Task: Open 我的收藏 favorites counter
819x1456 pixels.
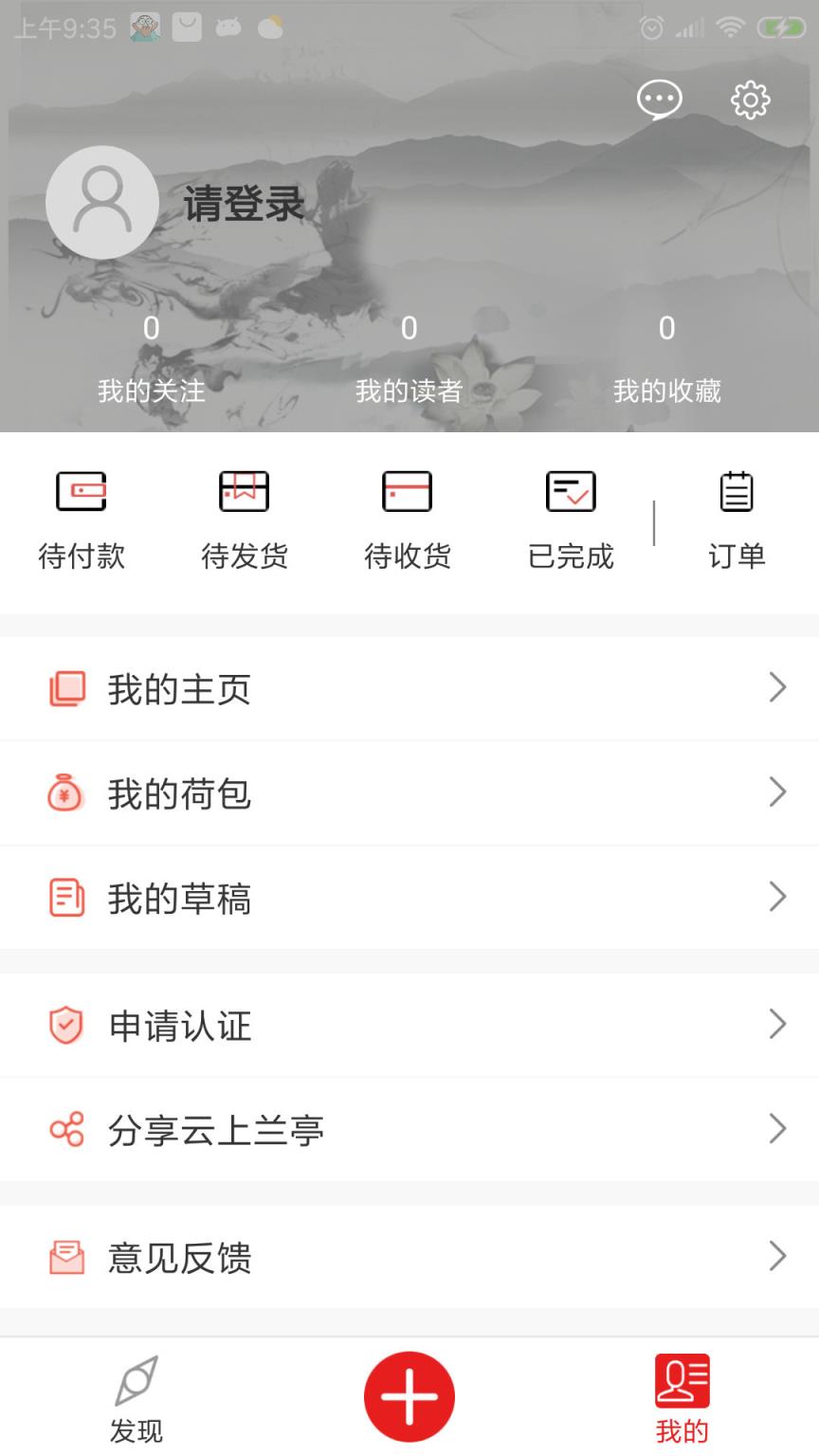Action: point(666,358)
